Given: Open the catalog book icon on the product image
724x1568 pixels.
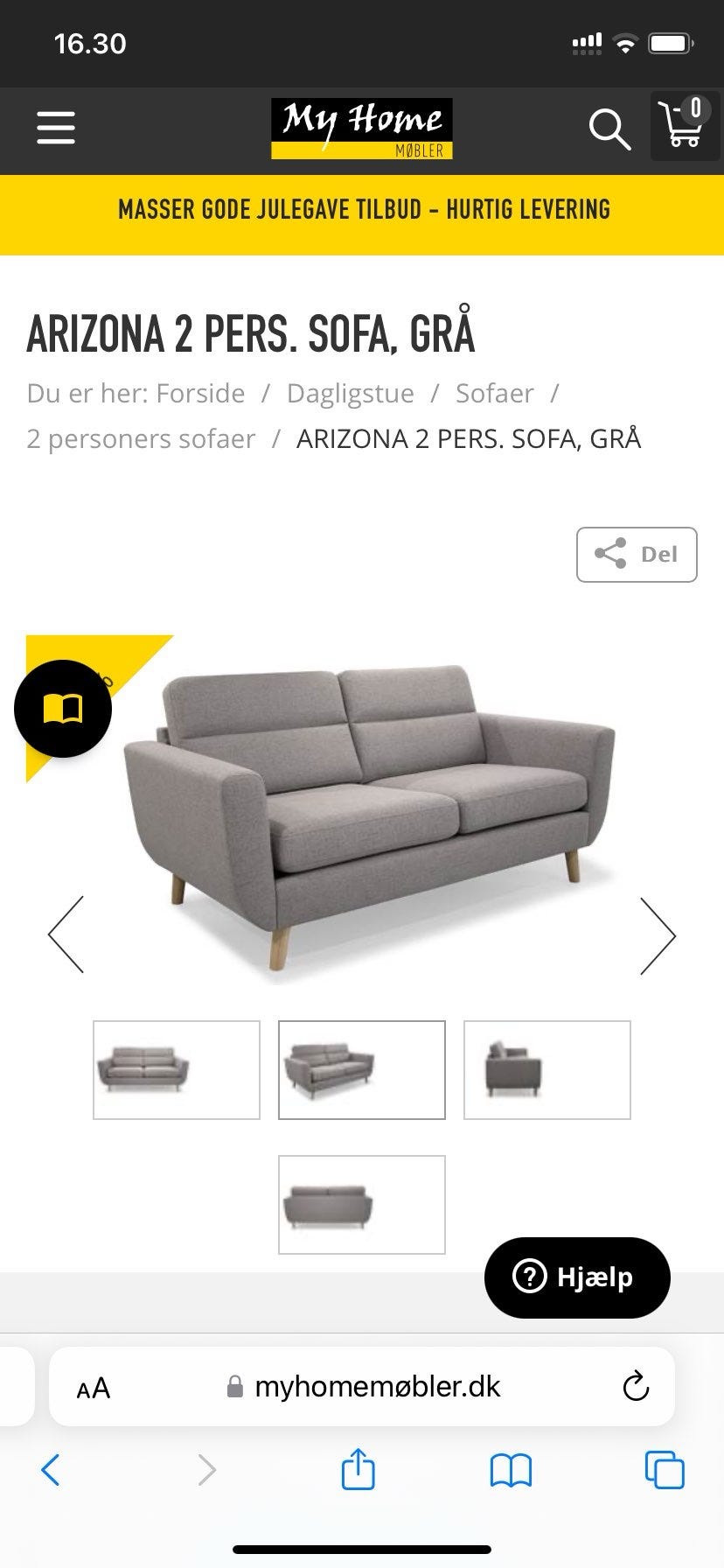Looking at the screenshot, I should pos(61,707).
